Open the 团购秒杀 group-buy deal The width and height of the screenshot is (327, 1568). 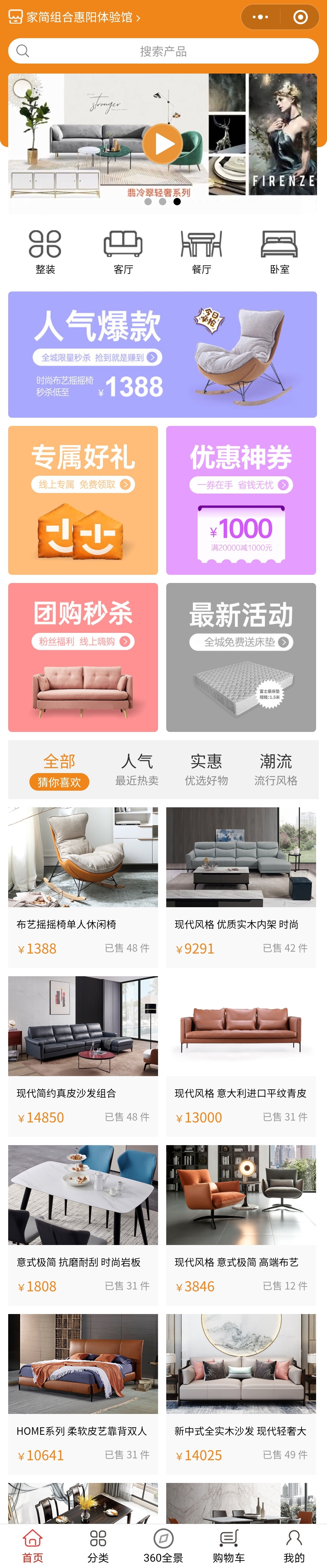tap(83, 657)
